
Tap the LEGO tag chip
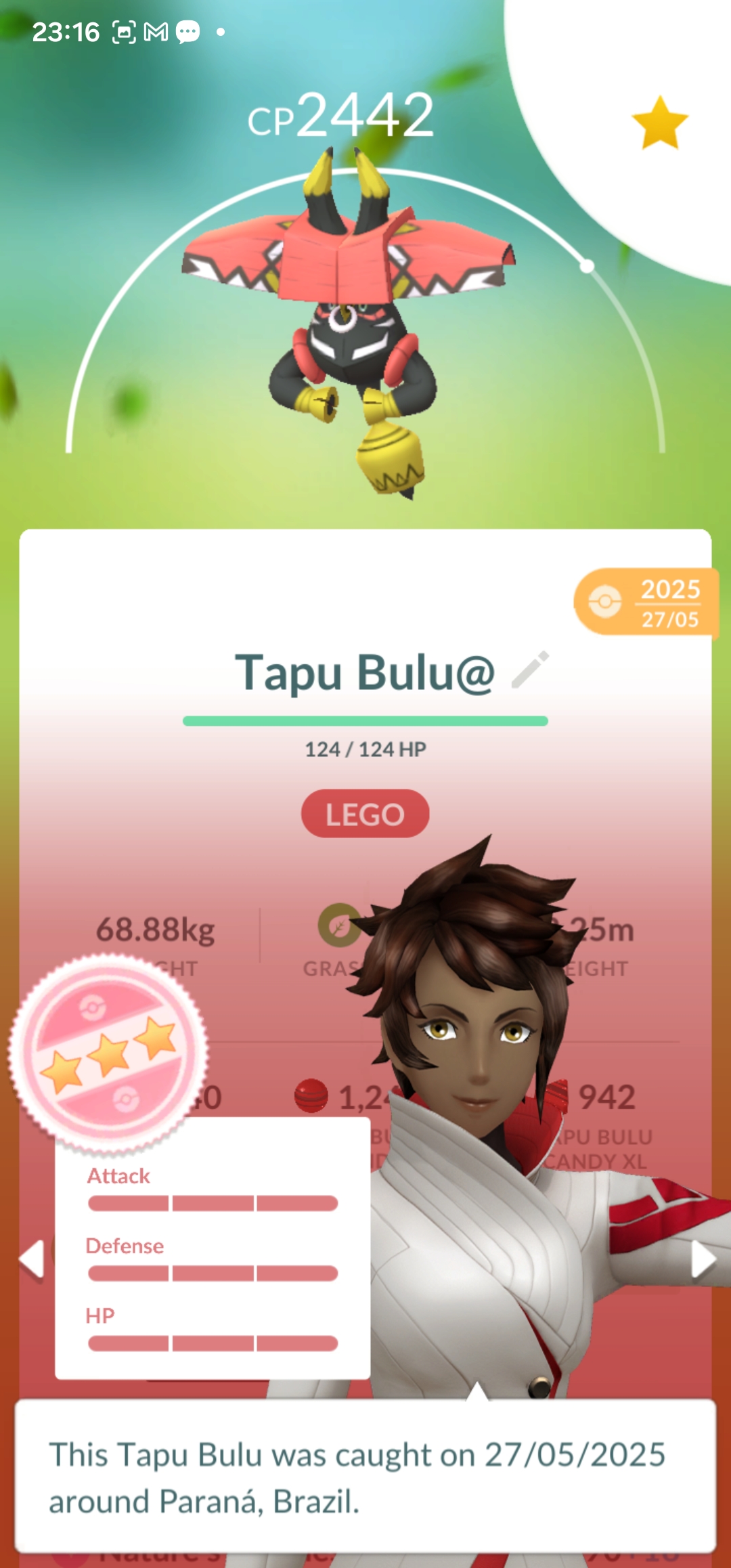(x=365, y=814)
